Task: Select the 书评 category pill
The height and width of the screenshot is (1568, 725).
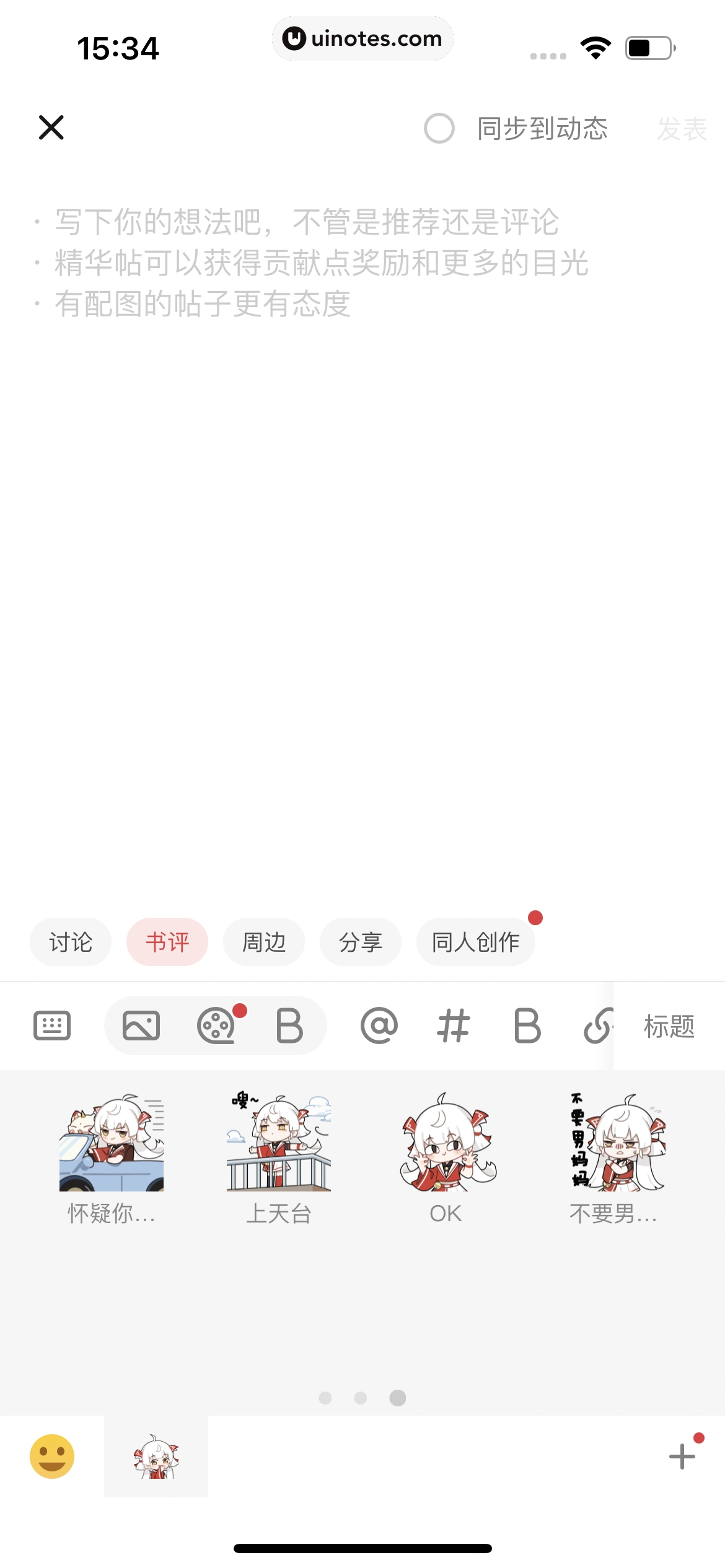Action: [x=167, y=942]
